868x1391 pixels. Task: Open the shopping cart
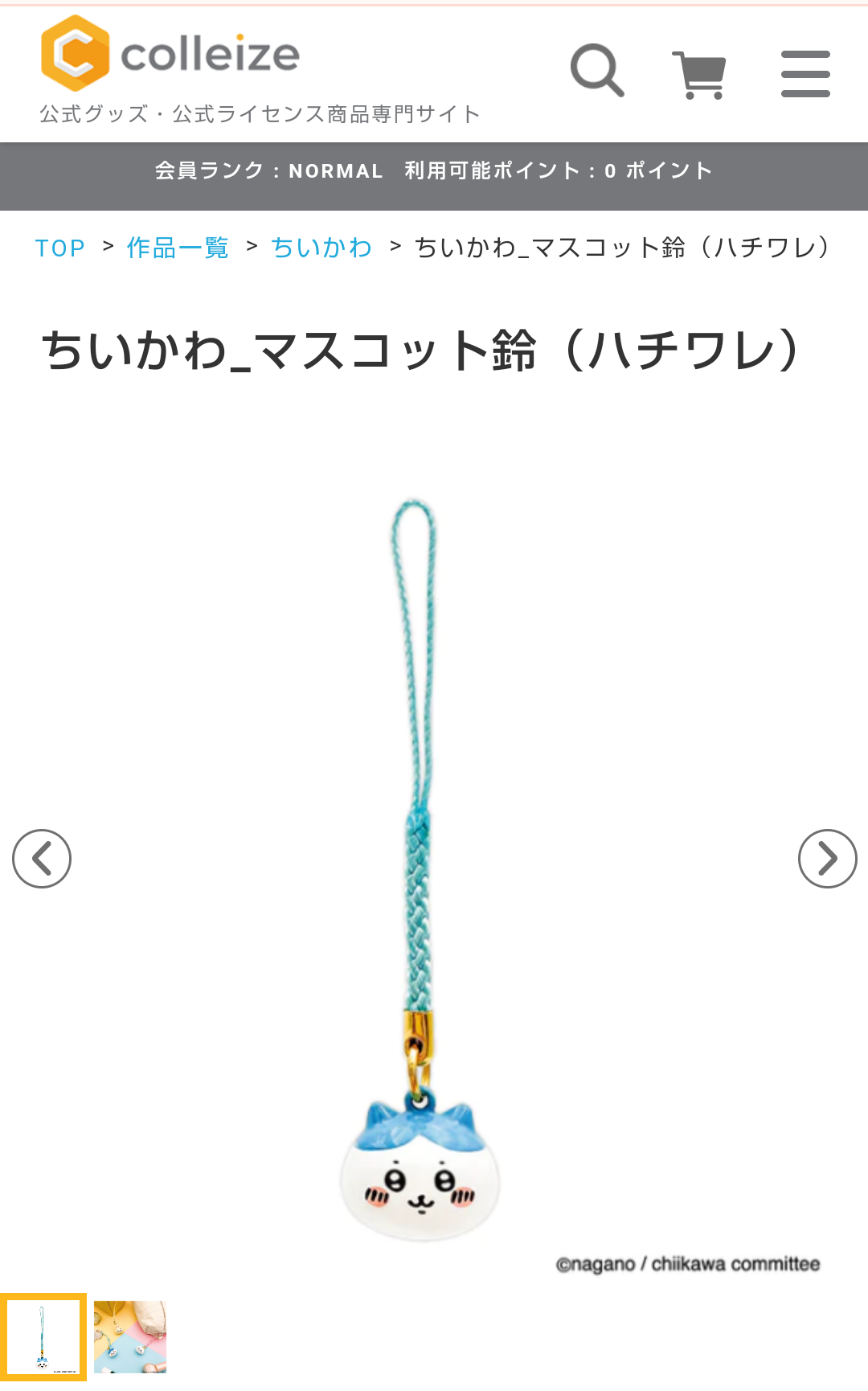point(699,74)
